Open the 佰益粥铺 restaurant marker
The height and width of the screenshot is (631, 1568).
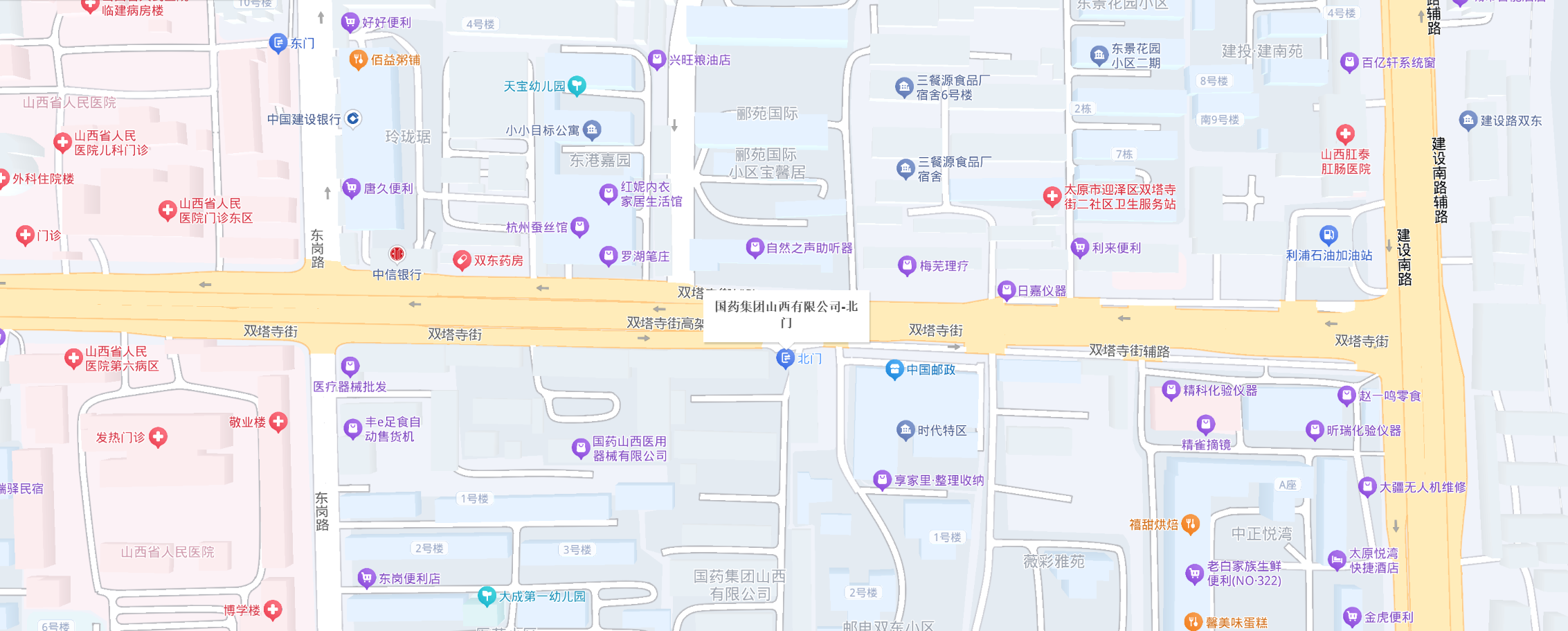(358, 60)
